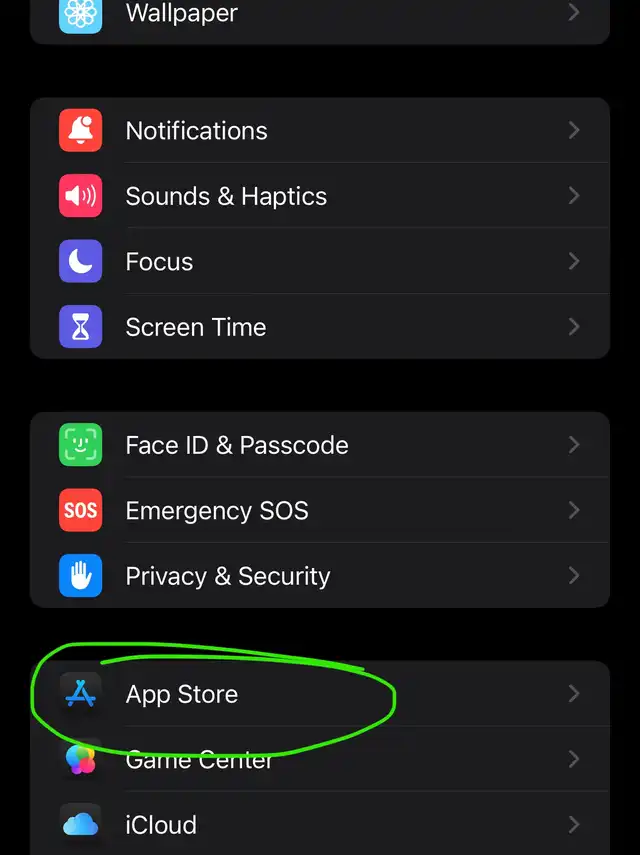Image resolution: width=640 pixels, height=855 pixels.
Task: Open Screen Time
Action: [x=320, y=327]
